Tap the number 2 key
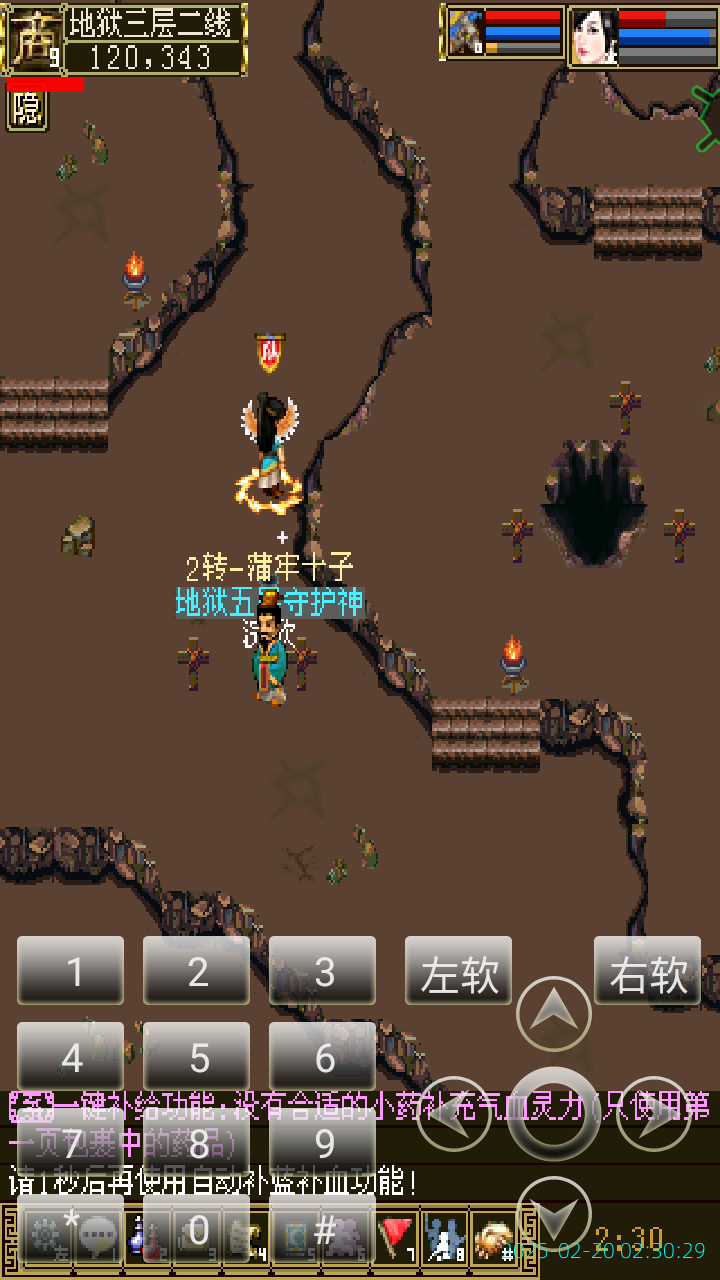 point(197,971)
